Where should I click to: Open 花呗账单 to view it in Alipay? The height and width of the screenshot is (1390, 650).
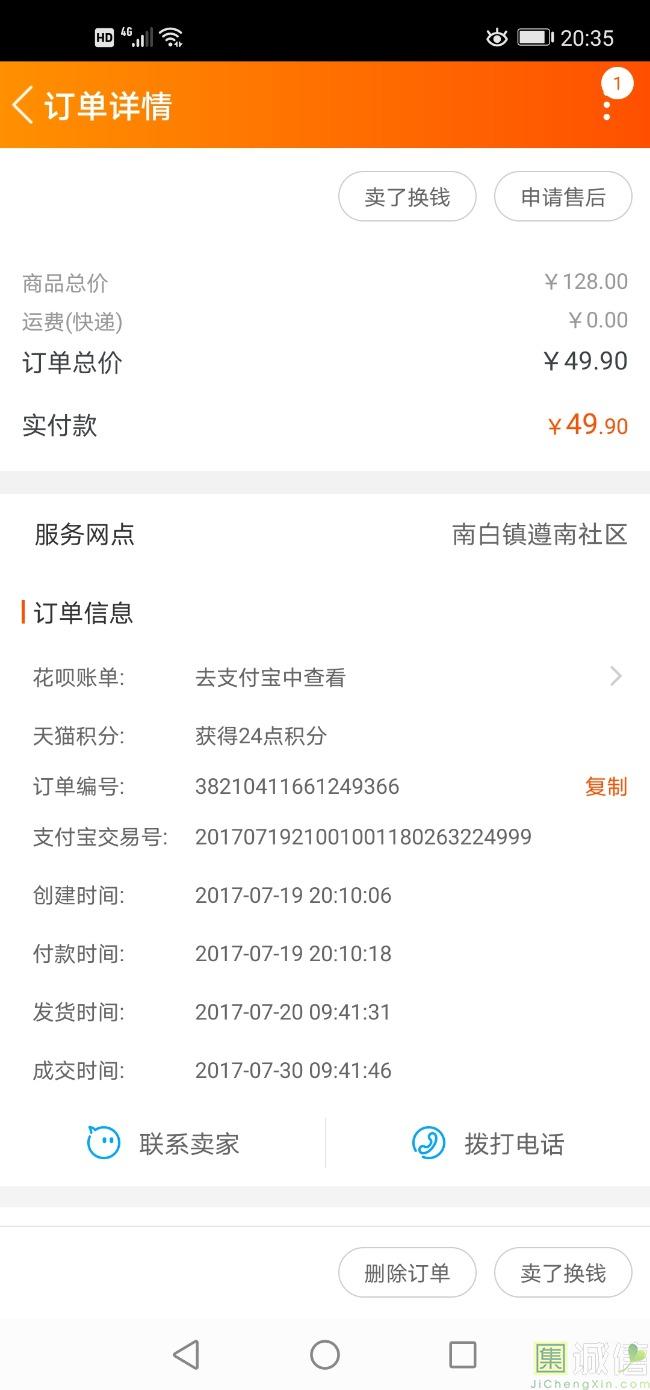(x=325, y=677)
